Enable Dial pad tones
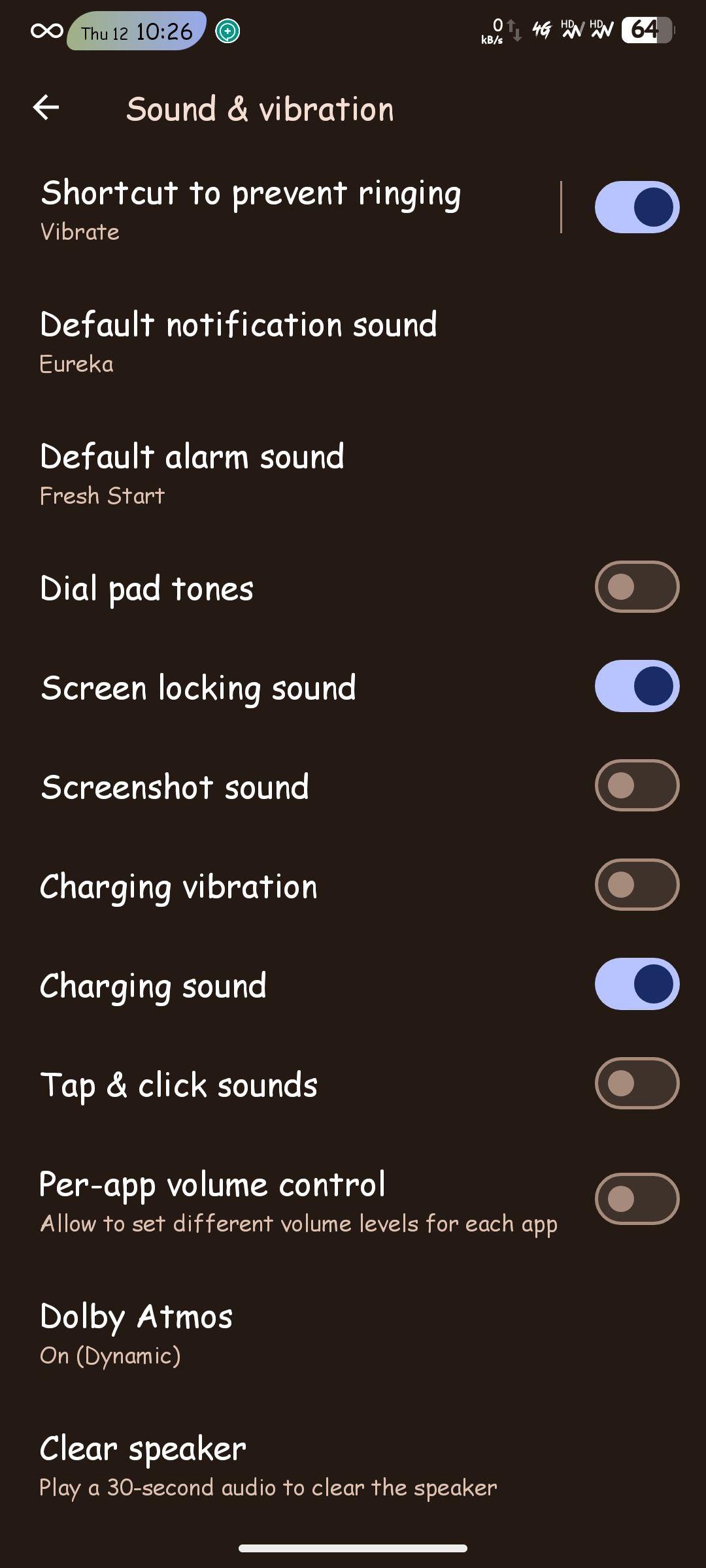The image size is (706, 1568). [x=637, y=587]
